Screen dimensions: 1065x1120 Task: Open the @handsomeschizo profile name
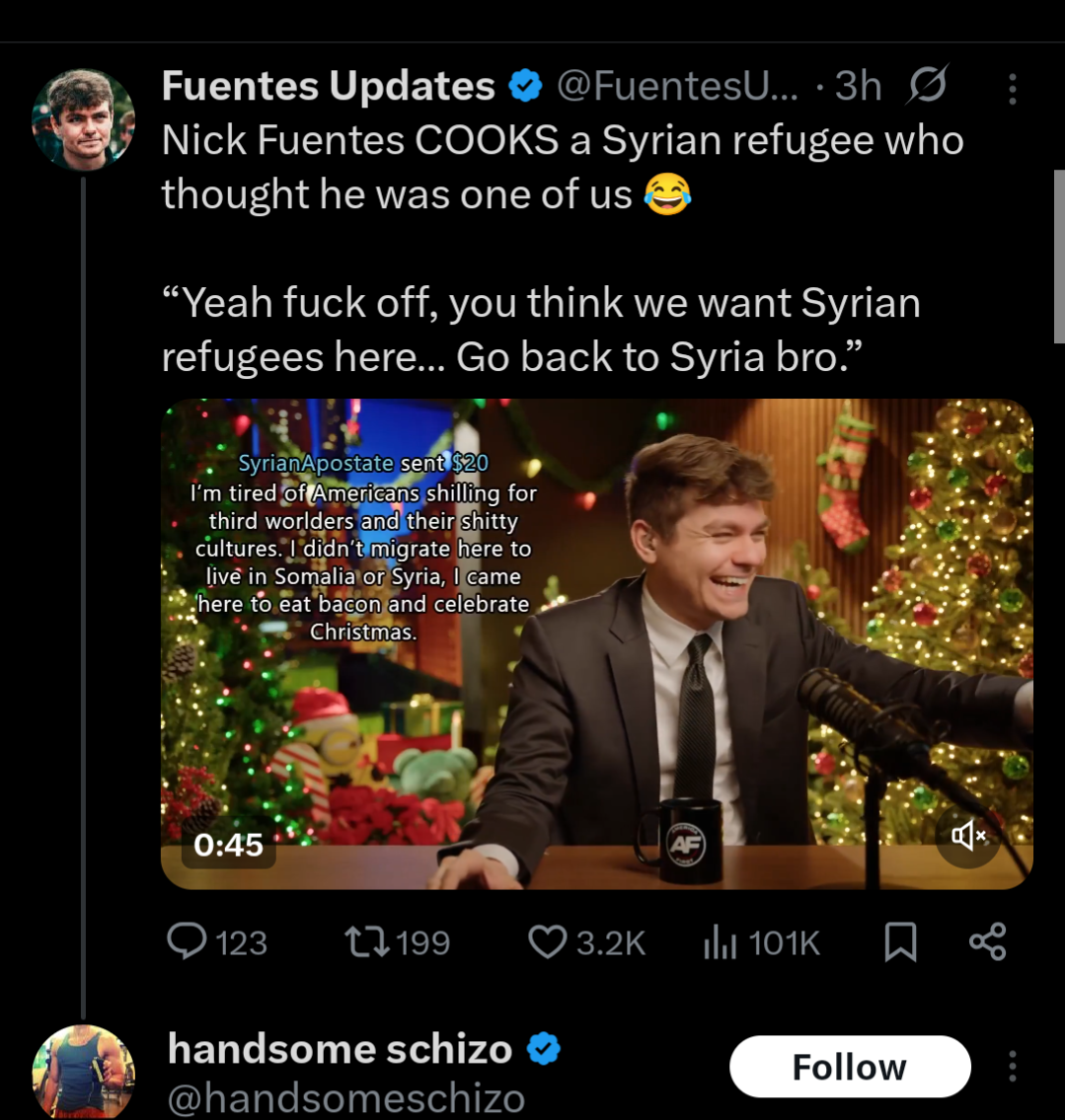(x=345, y=1098)
